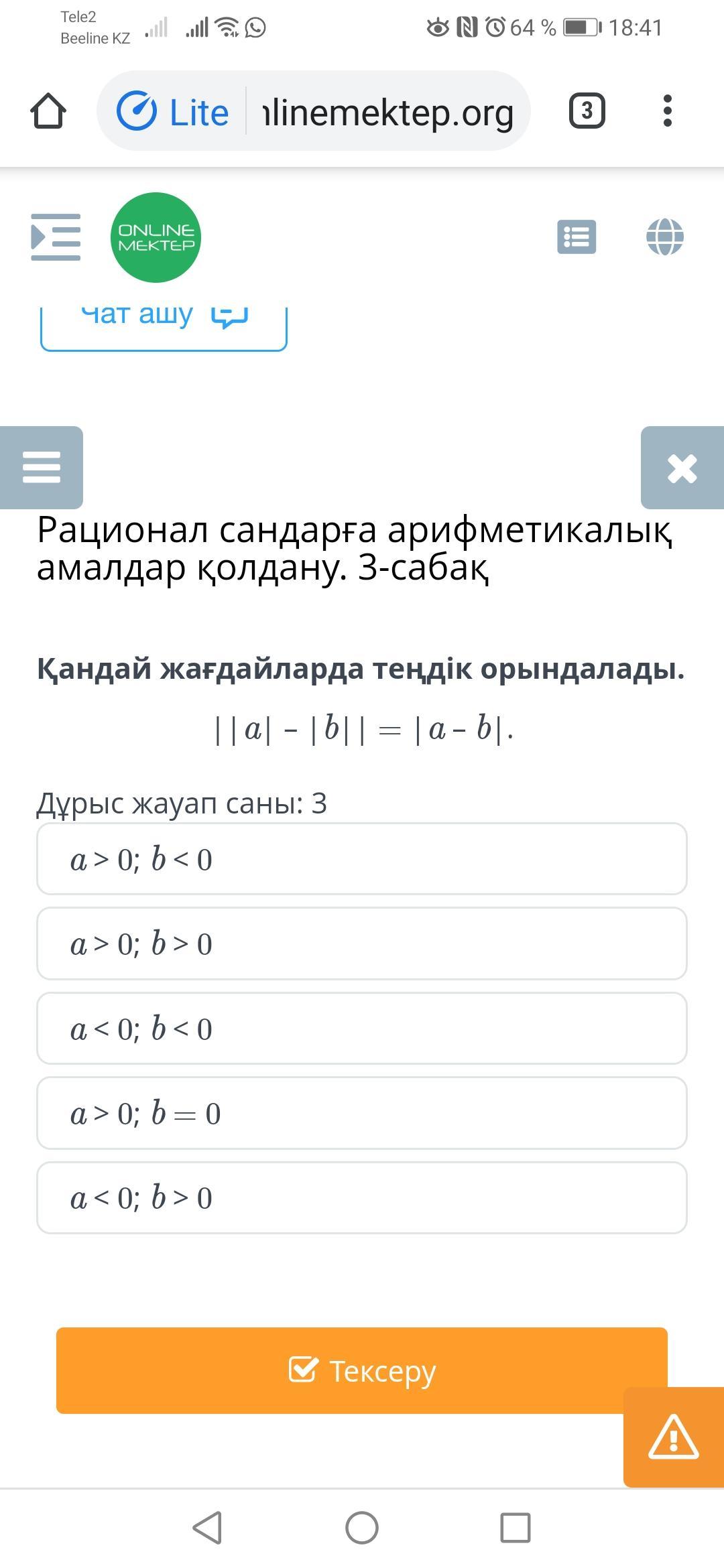Open the Online Mektep home logo
This screenshot has width=724, height=1568.
tap(156, 237)
